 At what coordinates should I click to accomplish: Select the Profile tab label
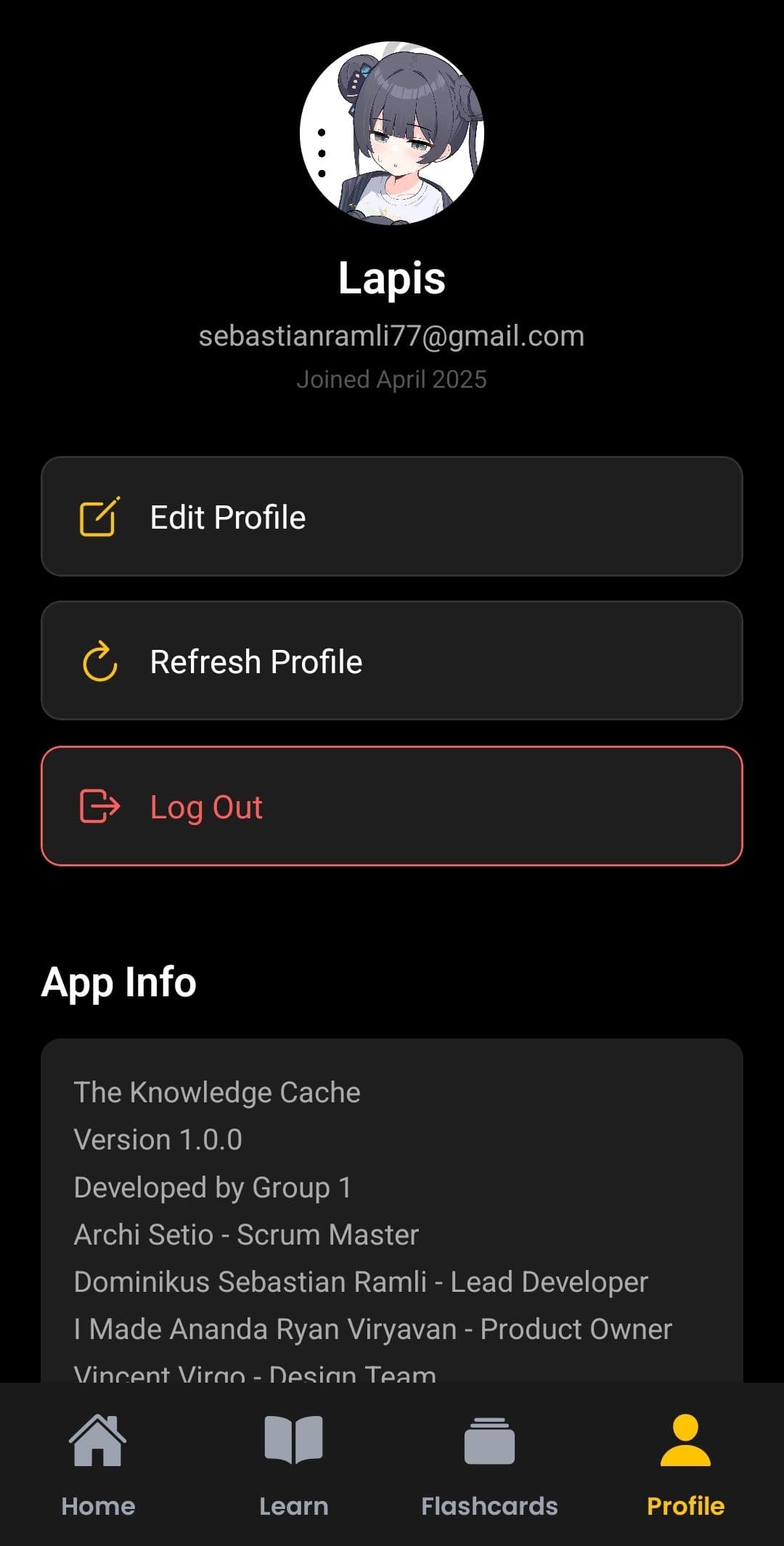pyautogui.click(x=685, y=1505)
